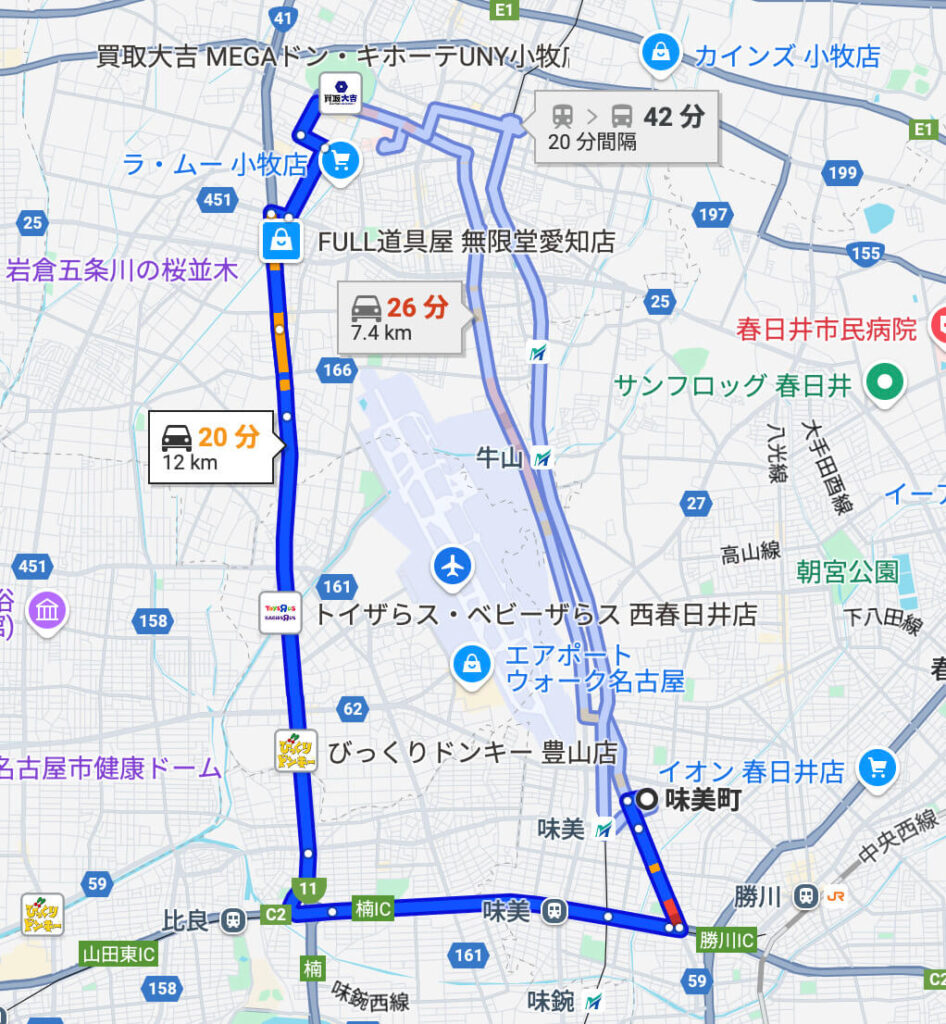Tap the FULL道具屋 無限堂愛知店 pin
Viewport: 946px width, 1024px height.
(x=282, y=241)
